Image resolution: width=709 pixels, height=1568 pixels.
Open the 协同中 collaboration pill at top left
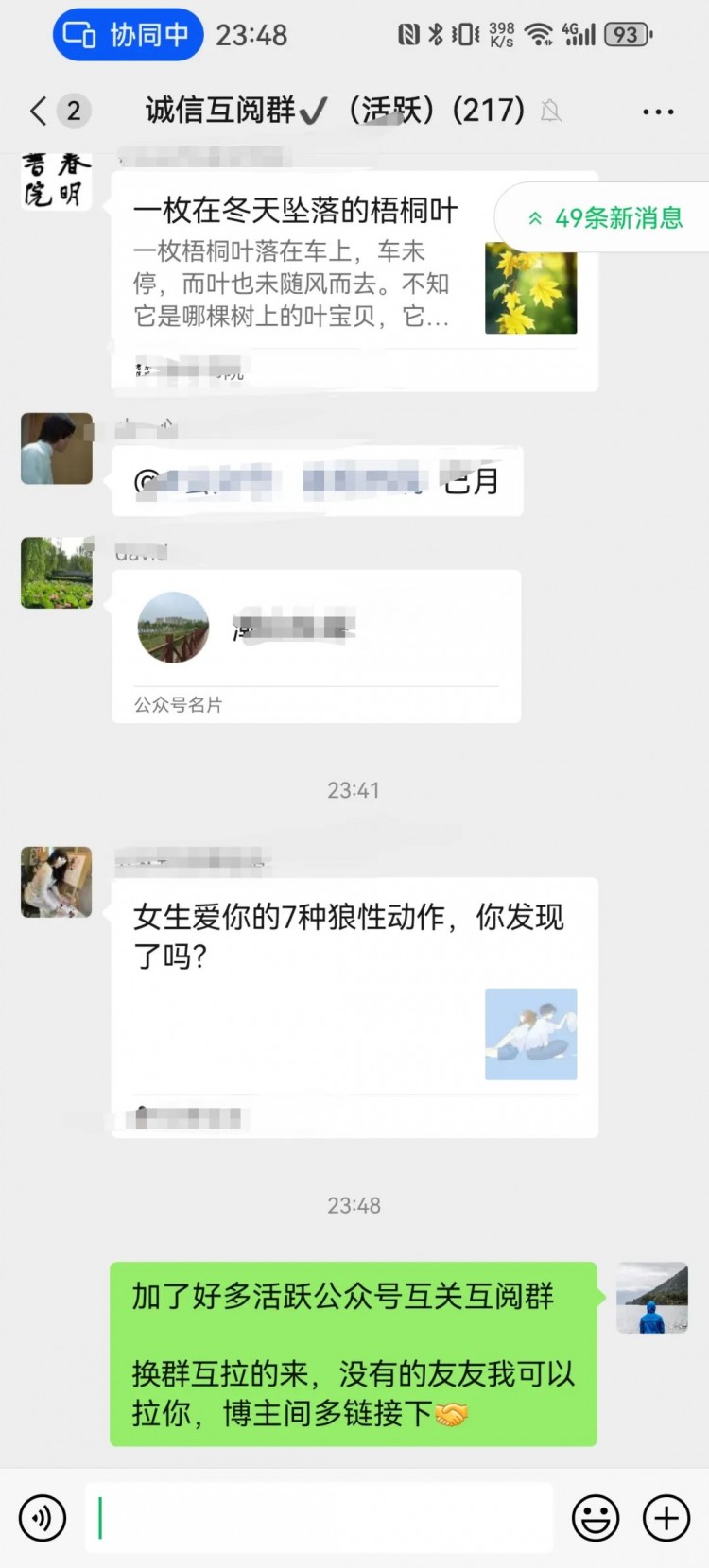[127, 35]
